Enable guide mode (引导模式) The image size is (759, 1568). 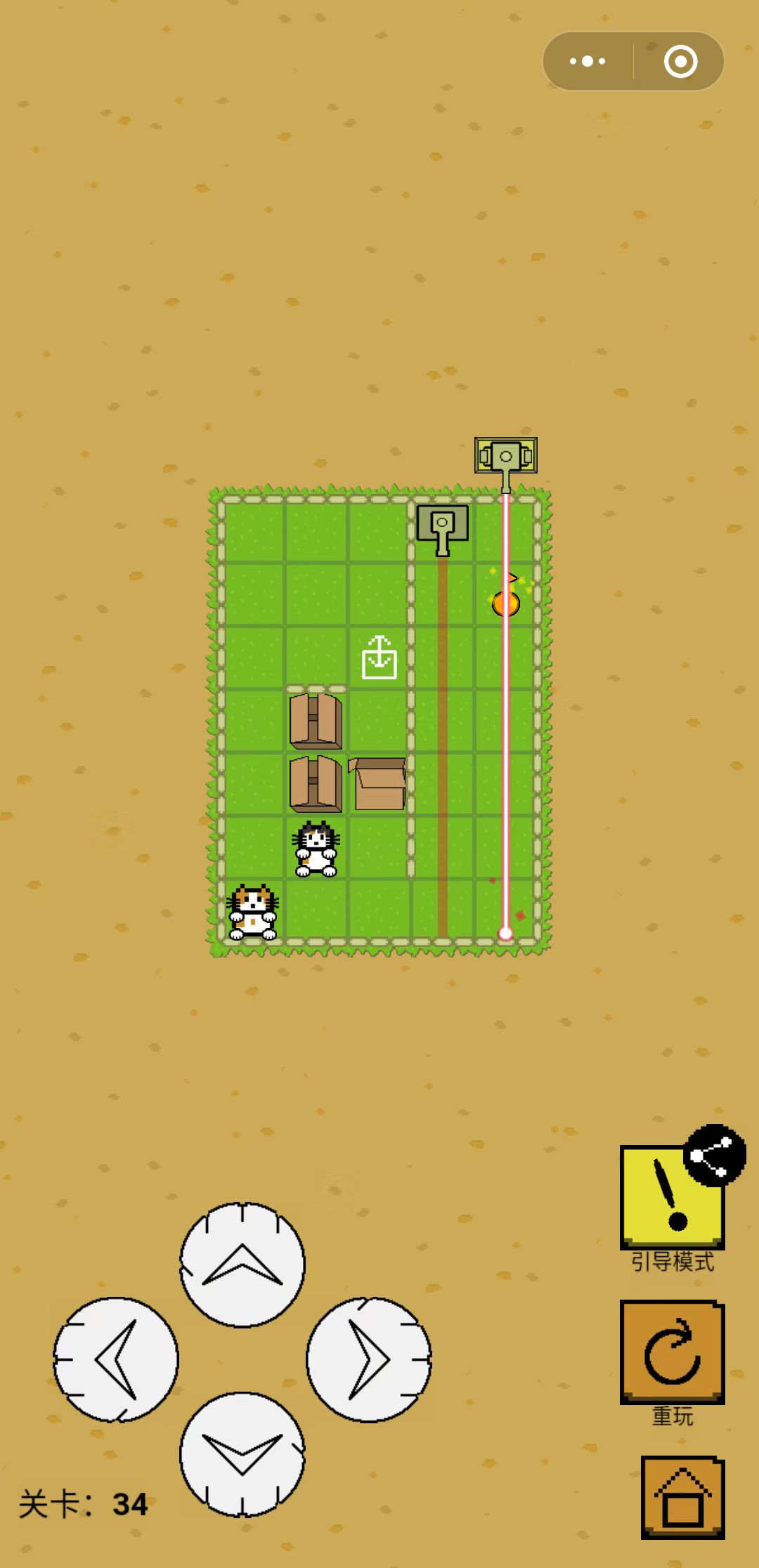tap(668, 1203)
